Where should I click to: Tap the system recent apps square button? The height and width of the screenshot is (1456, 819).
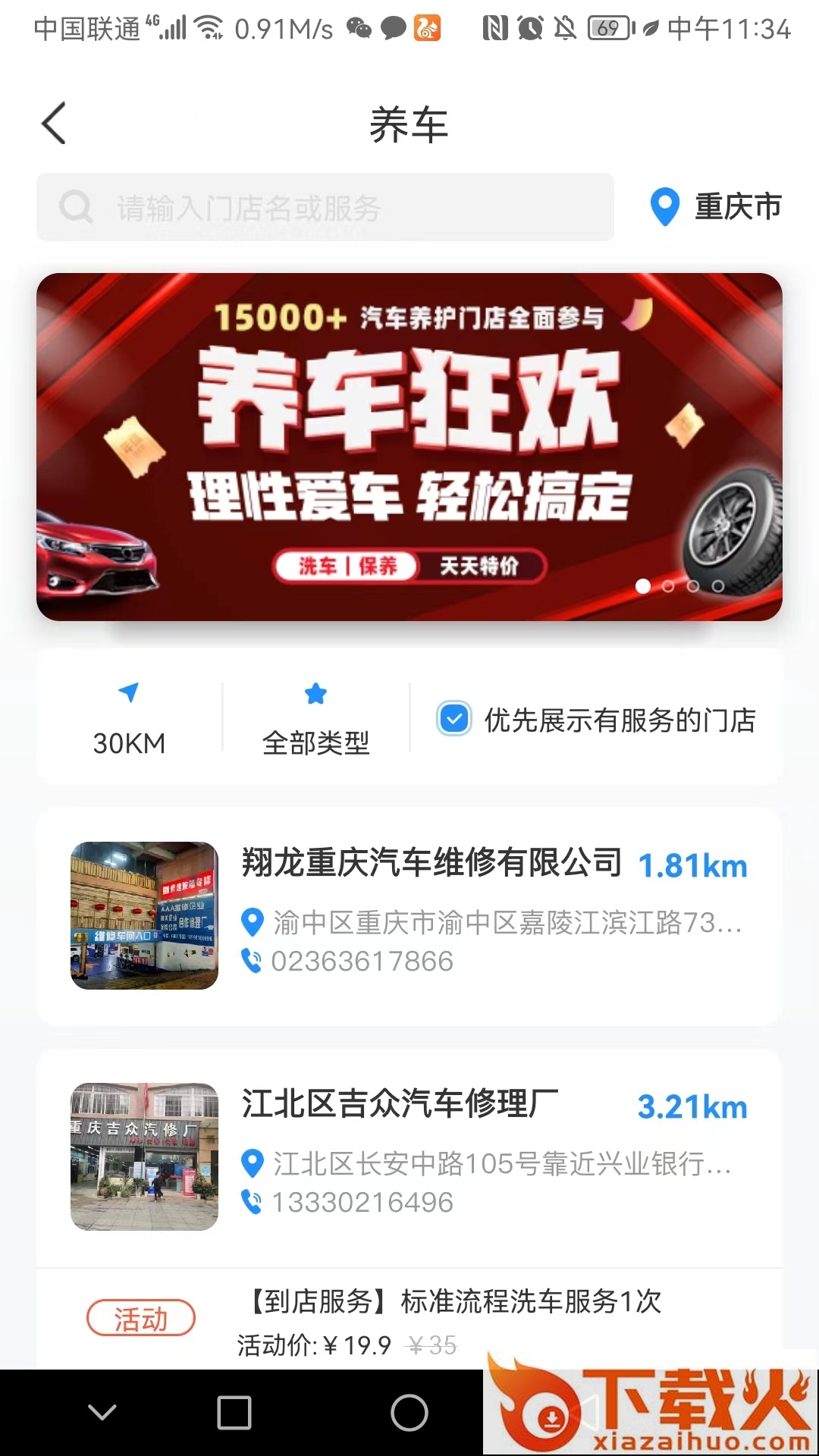pos(234,1413)
